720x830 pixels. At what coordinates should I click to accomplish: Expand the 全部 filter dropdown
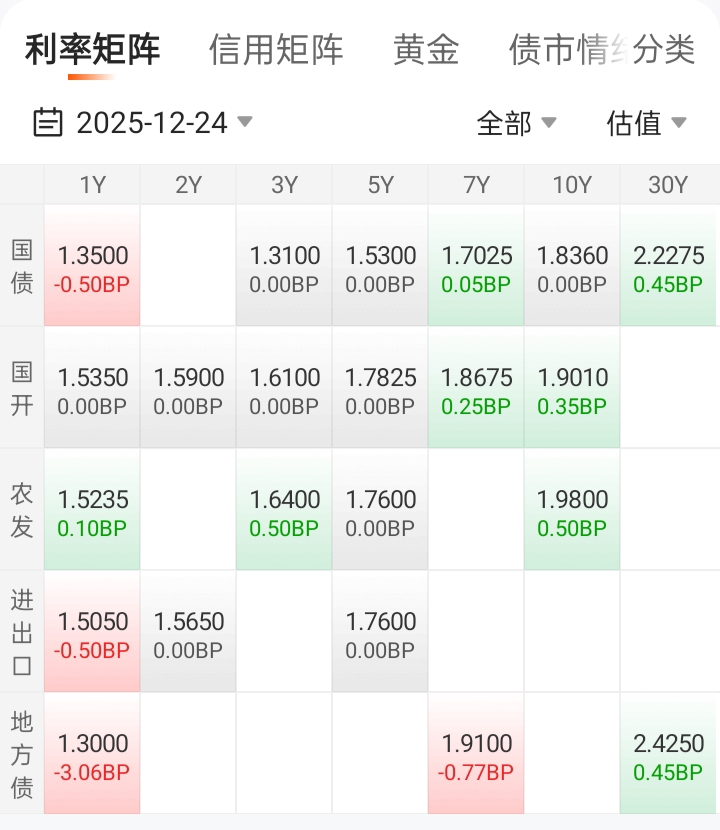(x=516, y=123)
